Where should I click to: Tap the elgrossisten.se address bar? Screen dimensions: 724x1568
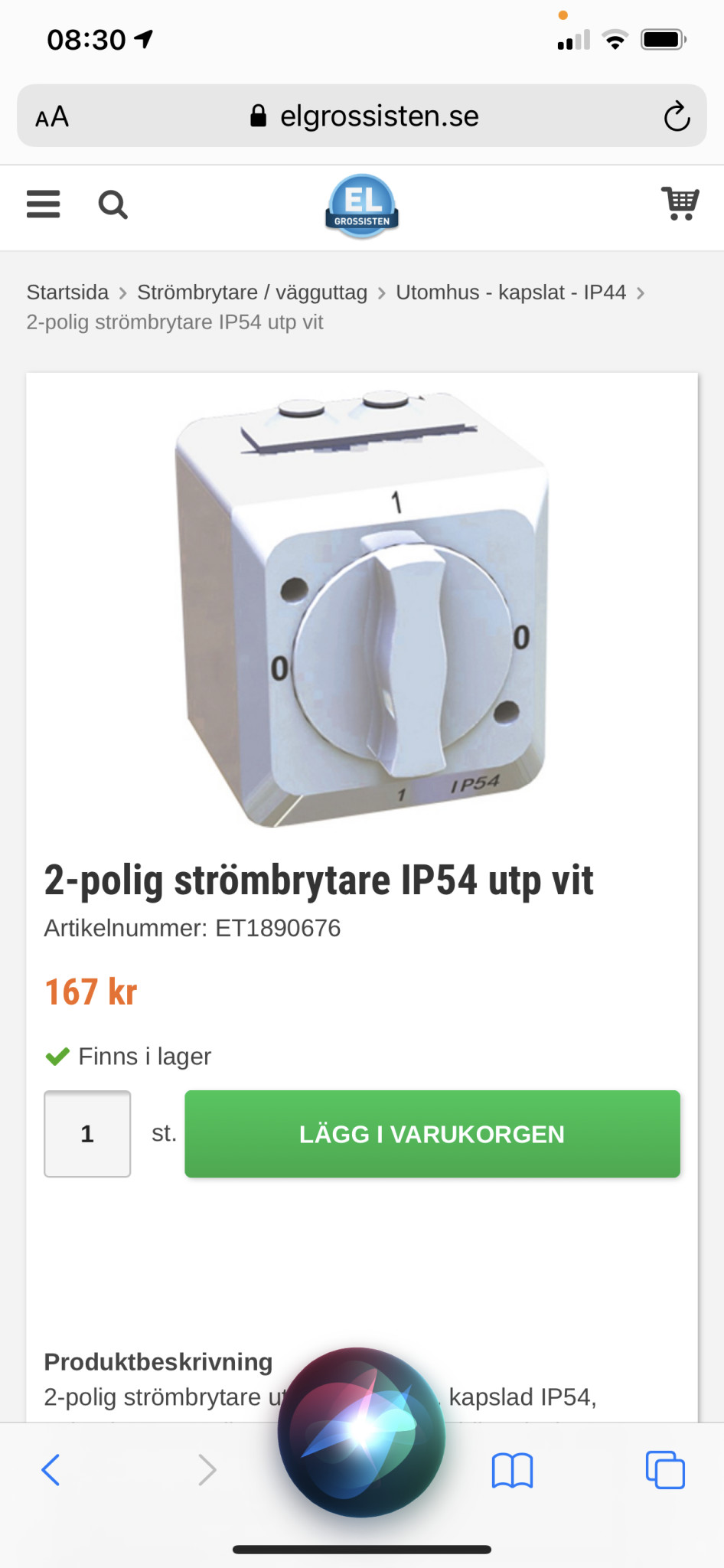(x=365, y=116)
